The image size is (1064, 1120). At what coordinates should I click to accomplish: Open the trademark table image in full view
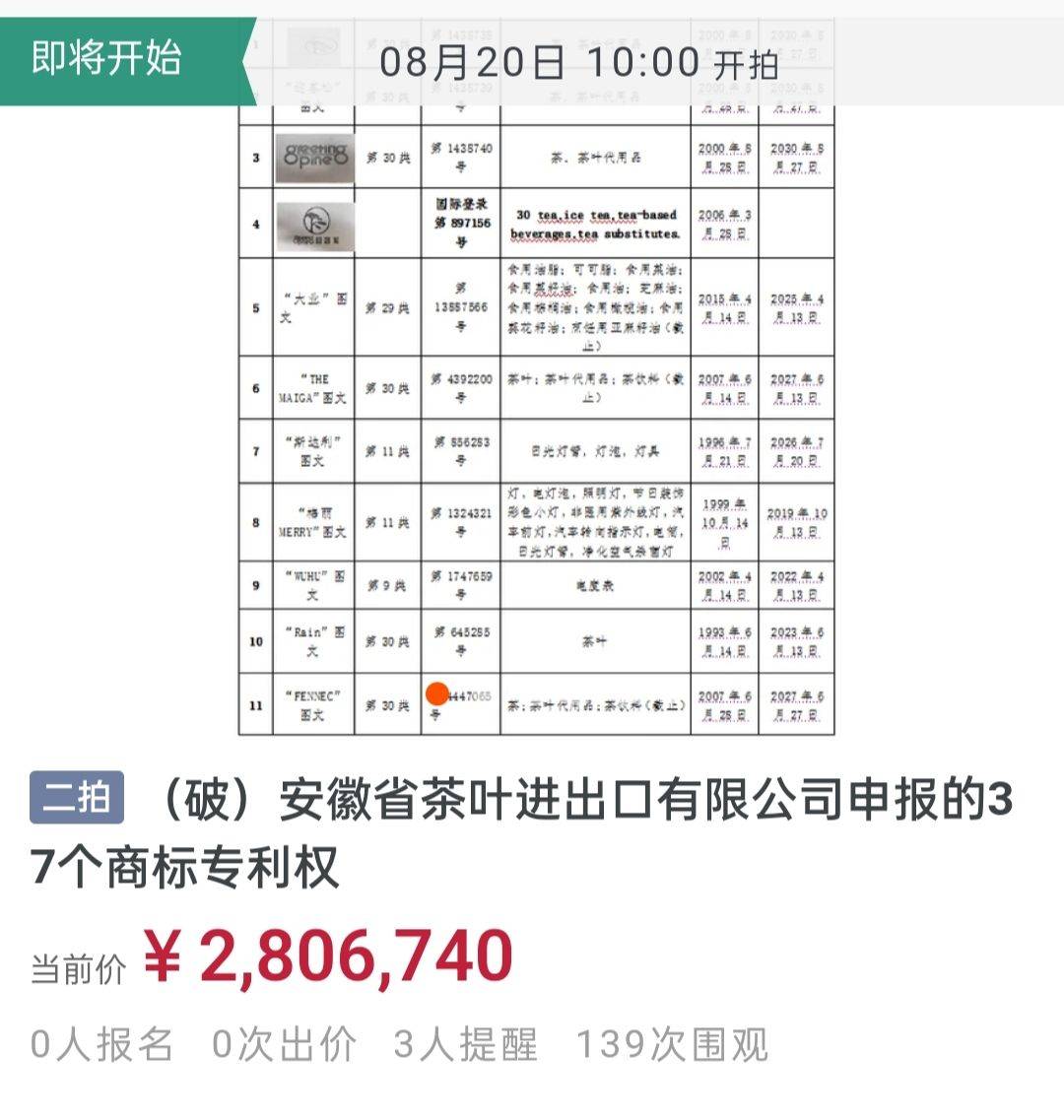pyautogui.click(x=537, y=414)
